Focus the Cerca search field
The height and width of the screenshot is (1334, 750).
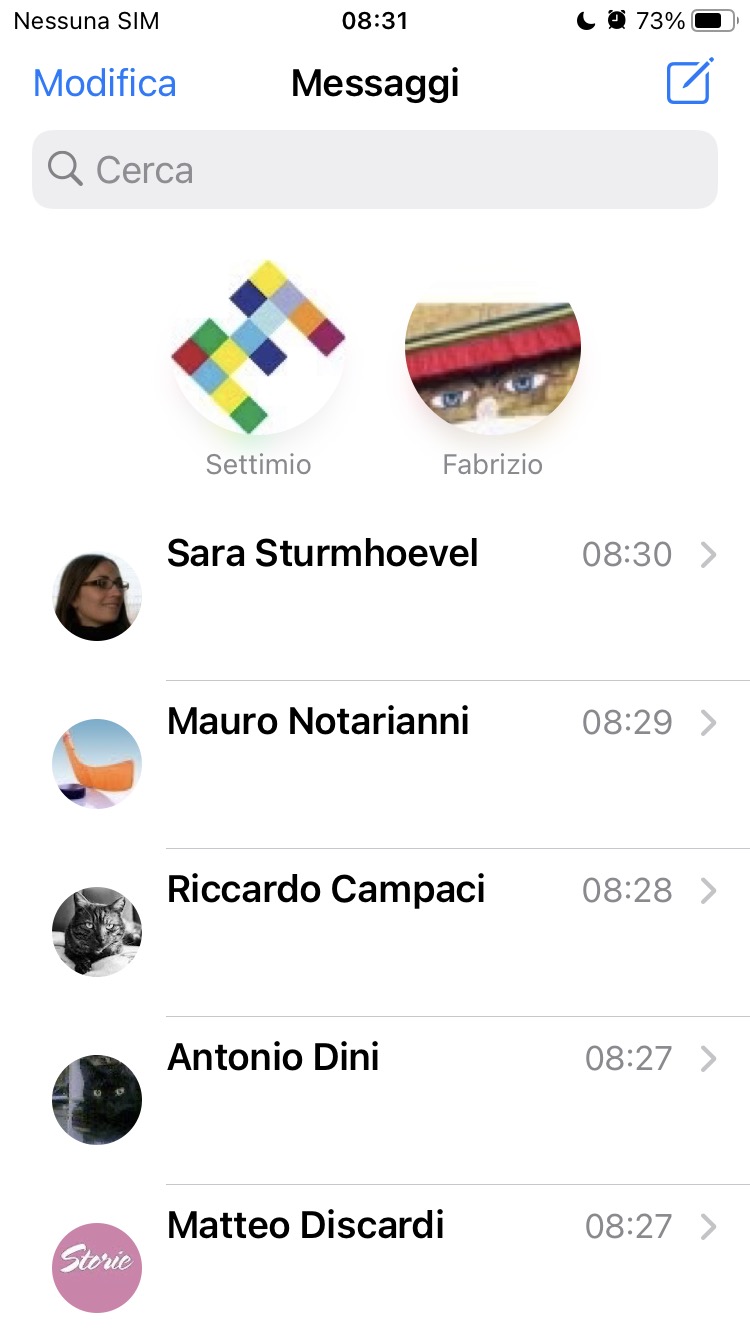[x=375, y=170]
